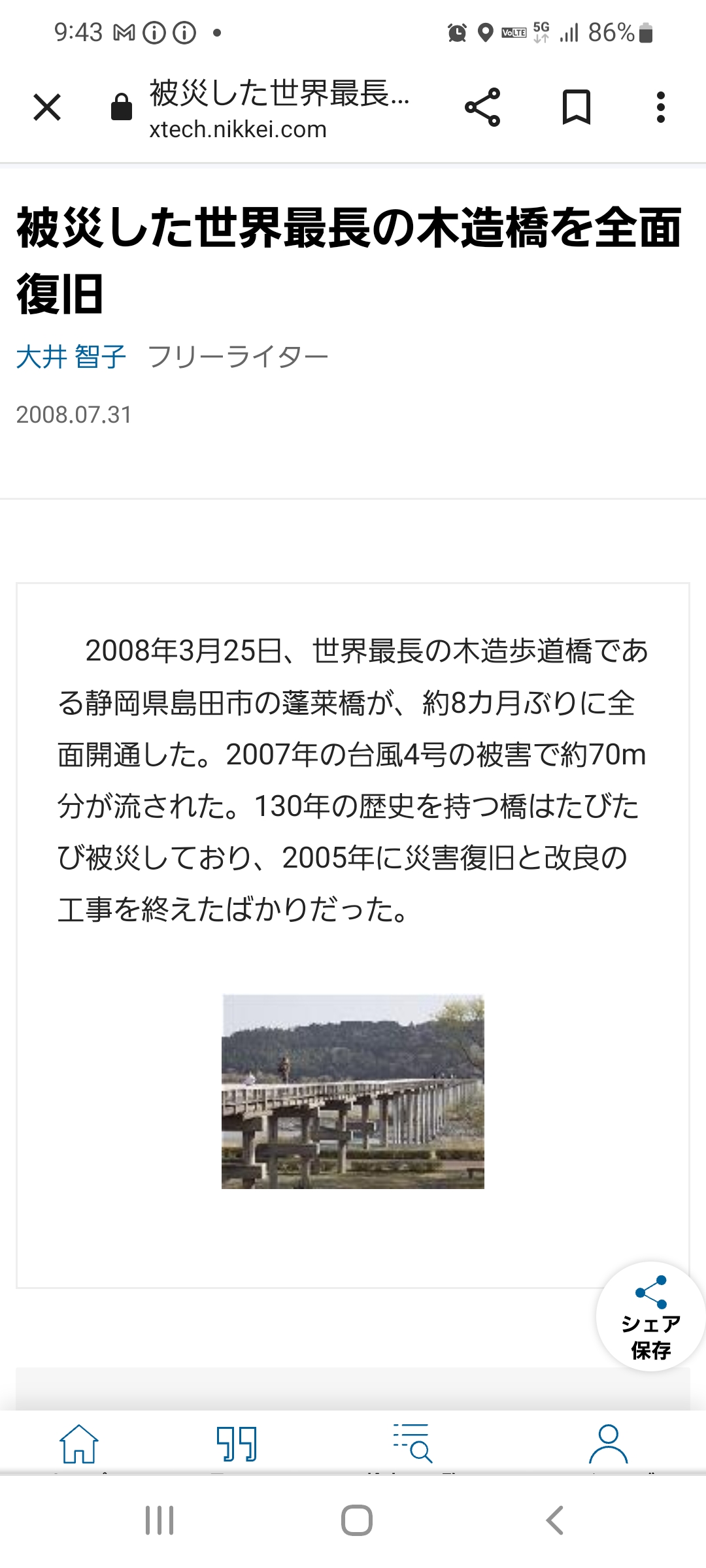Open the magazine-style tab in bottom navigation
Screen dimensions: 706x1568
[x=237, y=1444]
